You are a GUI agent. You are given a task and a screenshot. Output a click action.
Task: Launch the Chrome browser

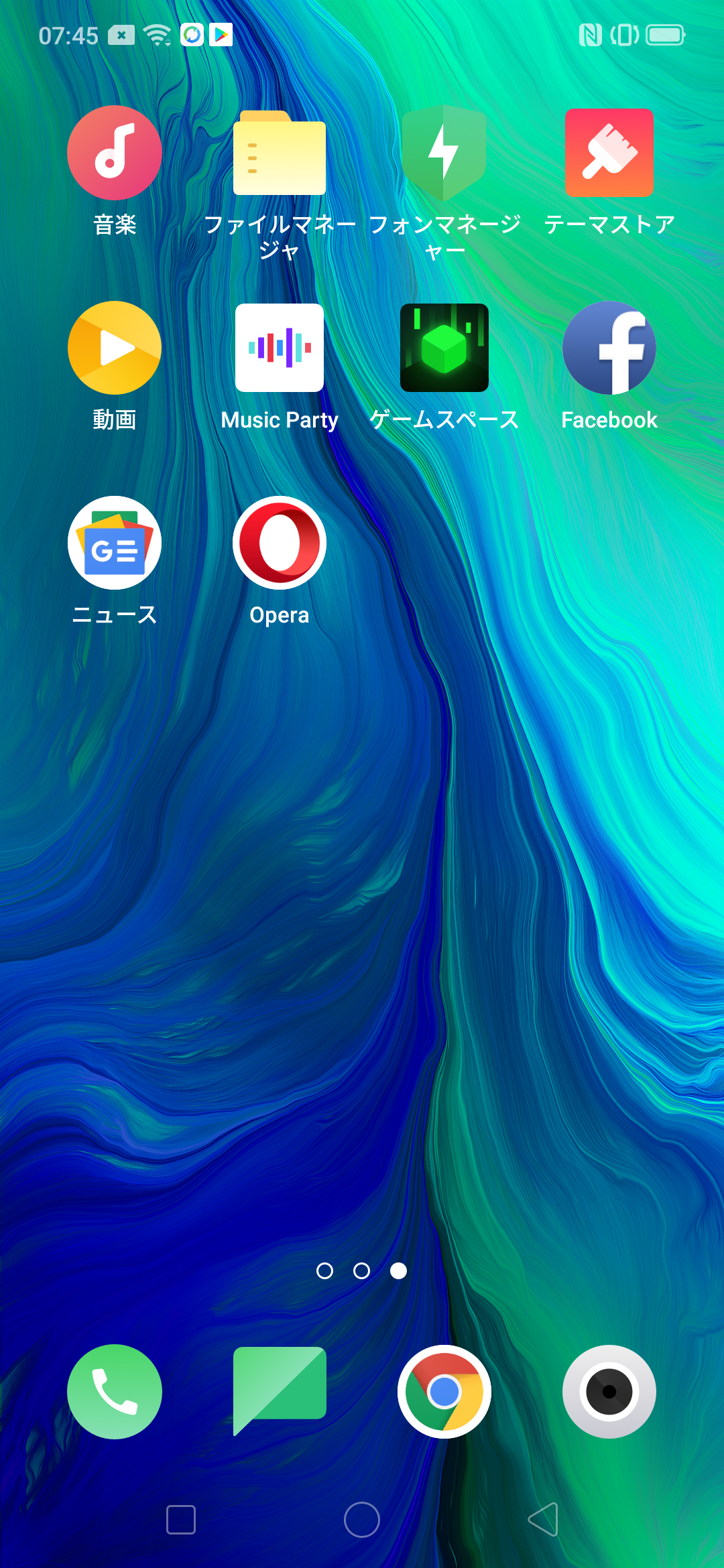pos(444,1392)
